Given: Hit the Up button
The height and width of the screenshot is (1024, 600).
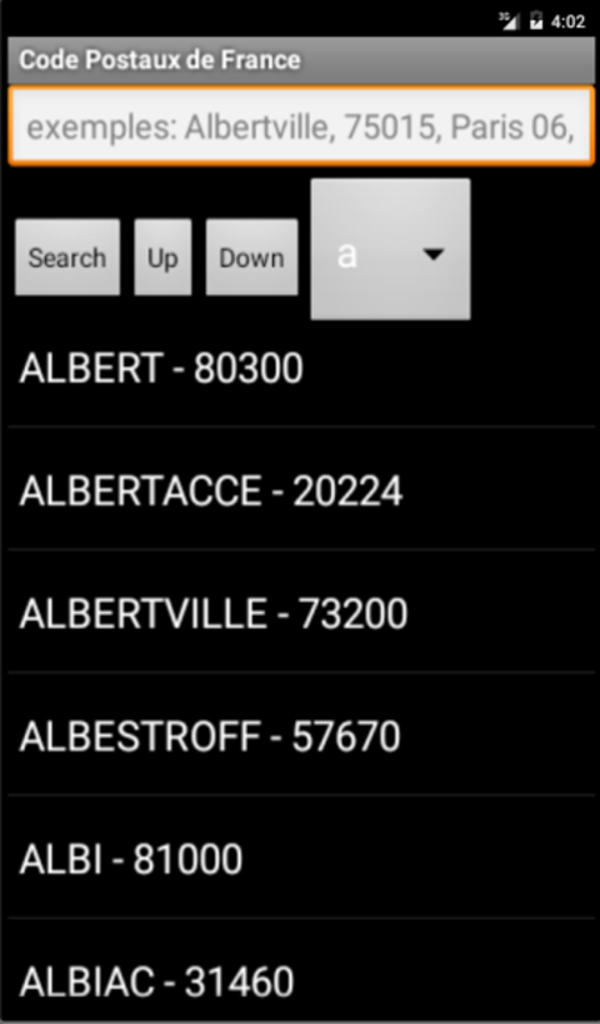Looking at the screenshot, I should pos(163,258).
